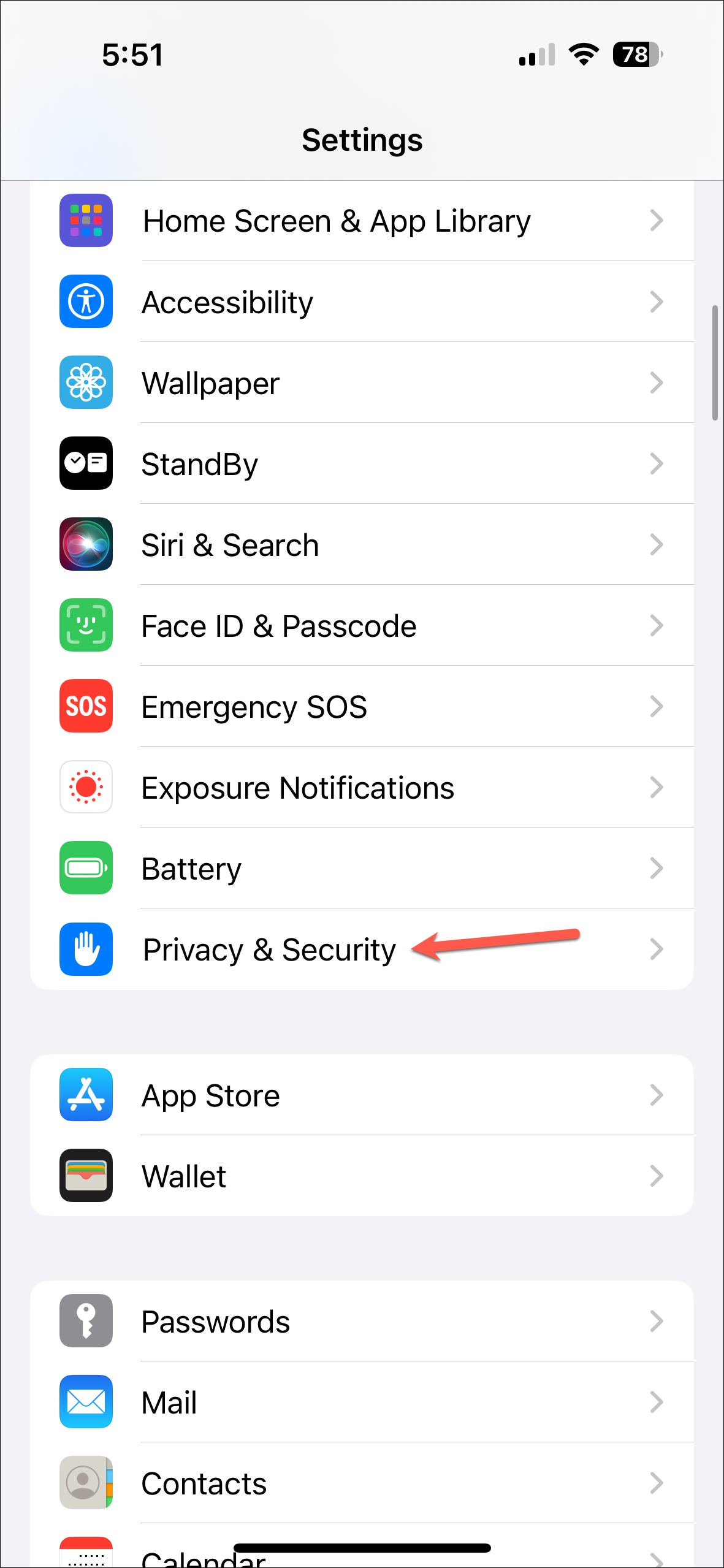This screenshot has width=724, height=1568.
Task: View Emergency SOS settings
Action: [362, 707]
